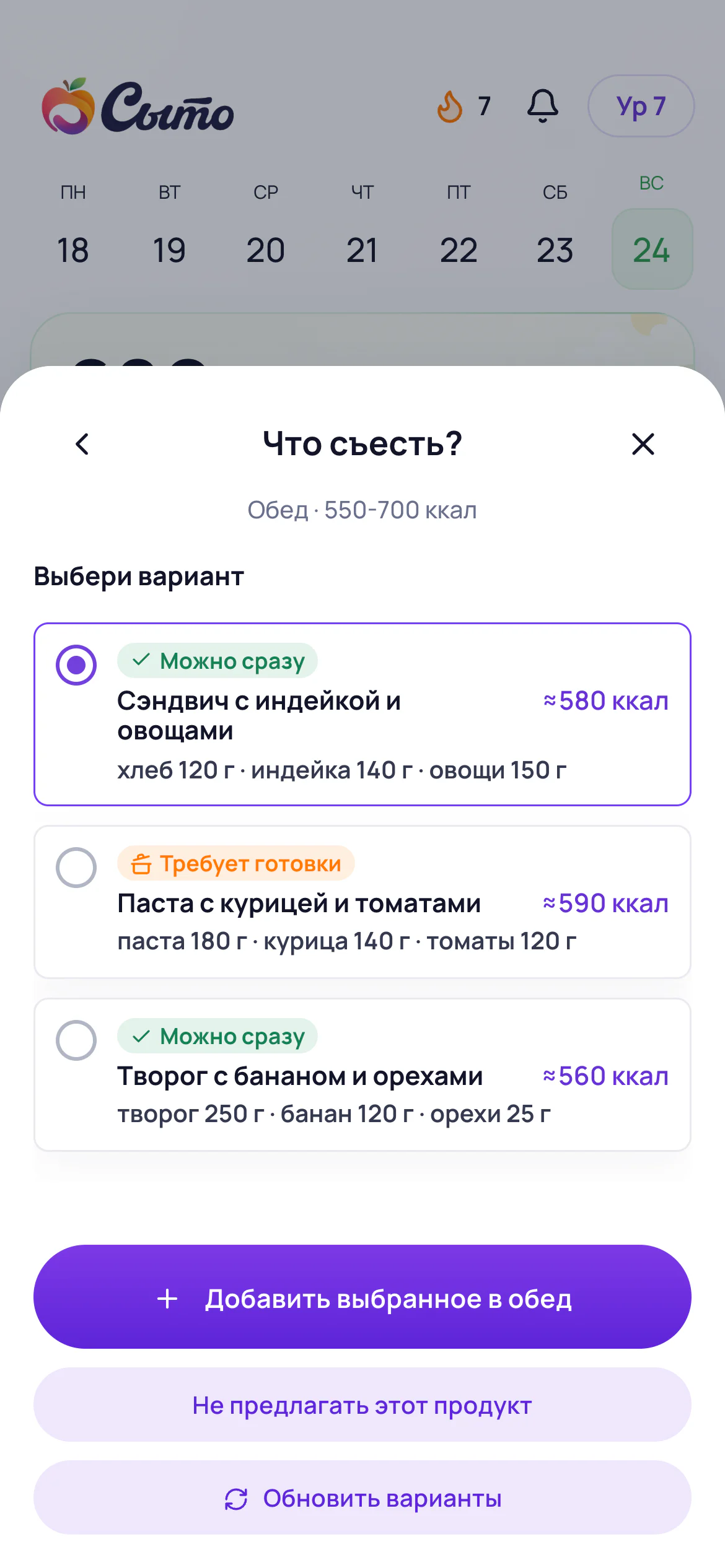725x1568 pixels.
Task: Tap «Не предлагать этот продукт»
Action: pyautogui.click(x=362, y=1405)
